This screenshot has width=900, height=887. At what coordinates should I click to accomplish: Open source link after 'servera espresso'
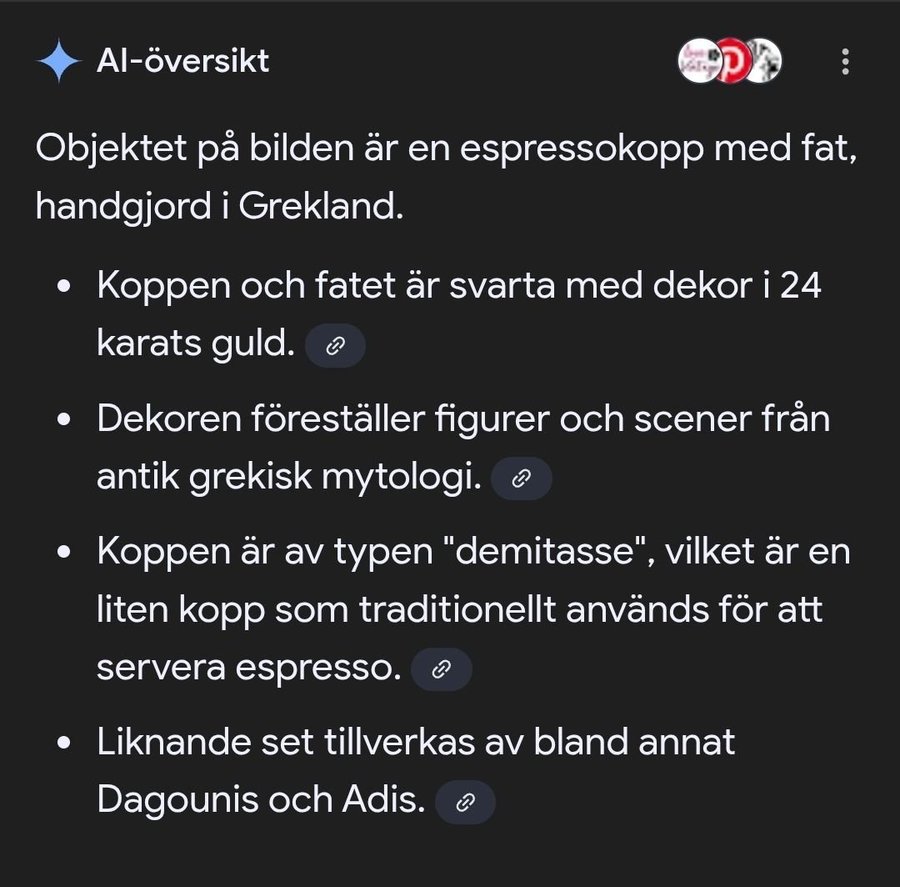pos(441,670)
